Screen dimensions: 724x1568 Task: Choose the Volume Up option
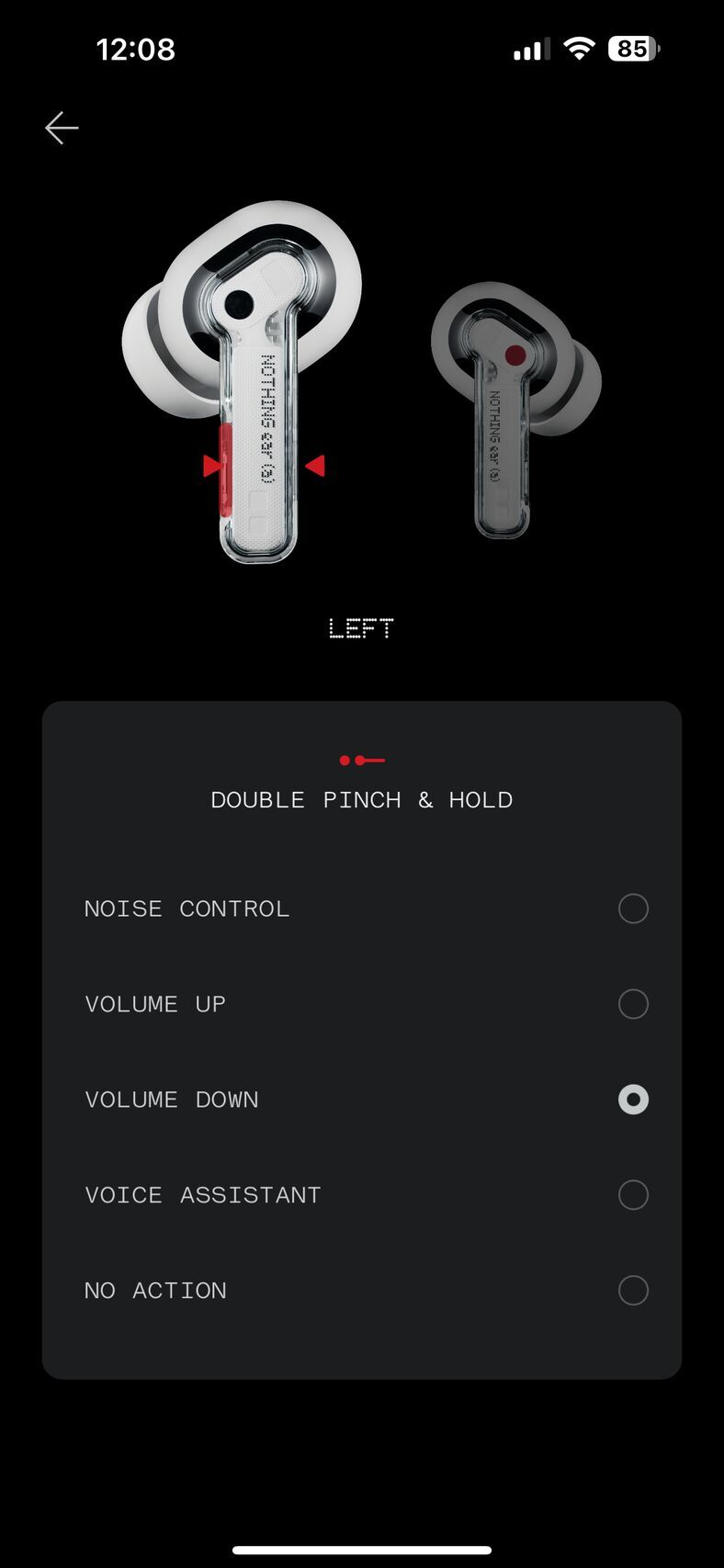(x=633, y=1004)
